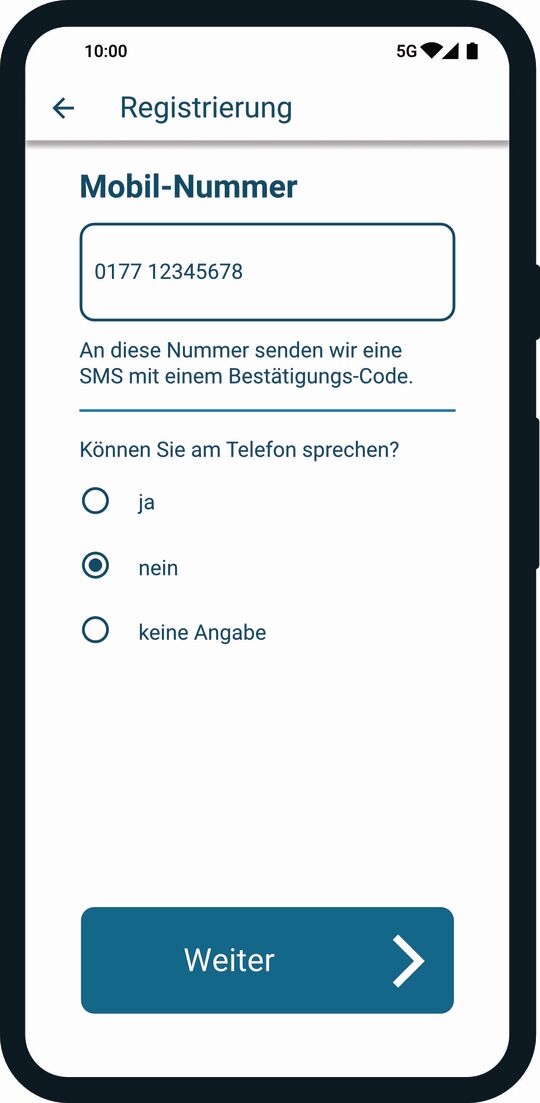Pick the 'keine Angabe' radio option

(x=96, y=630)
